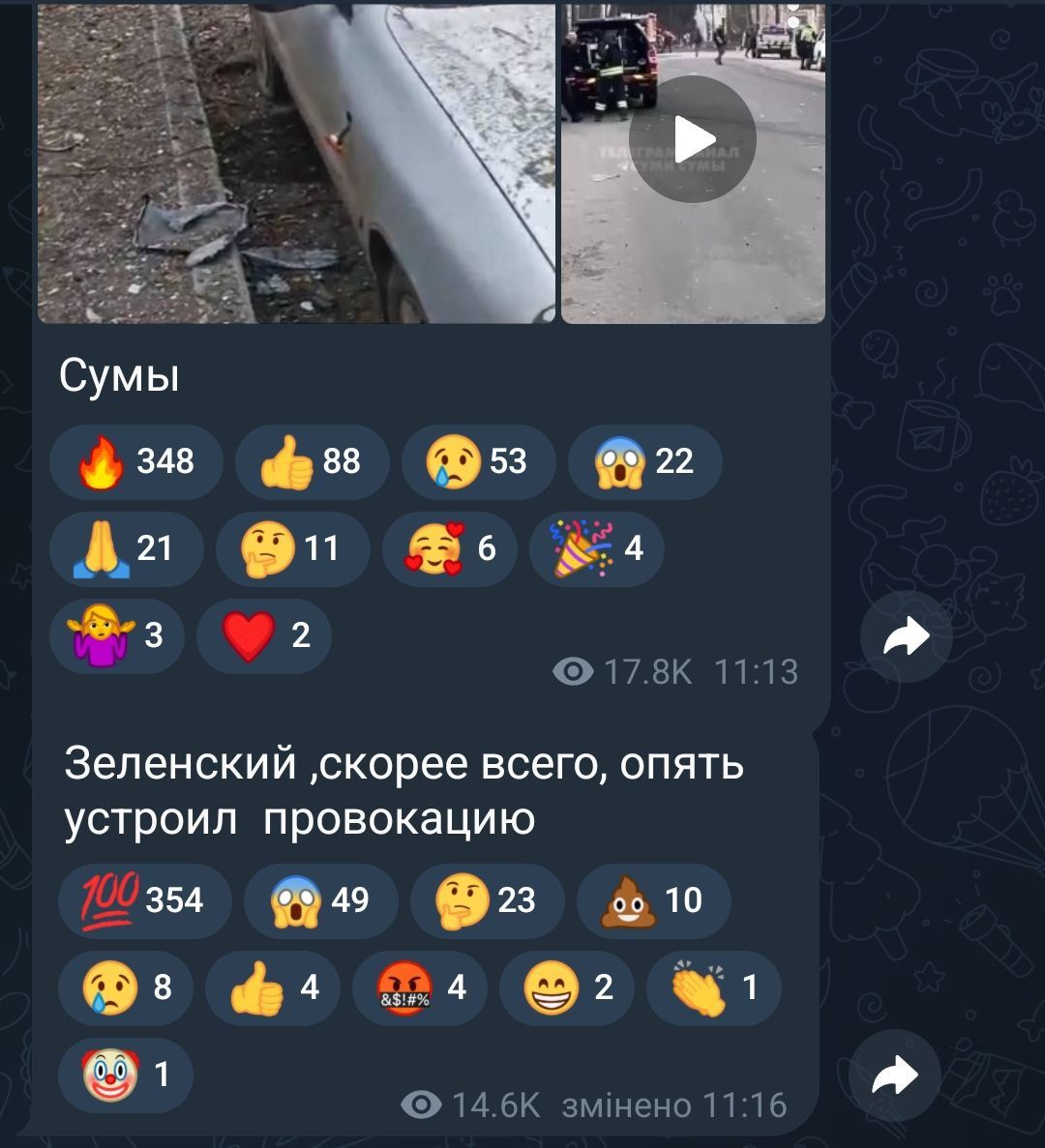1045x1148 pixels.
Task: React with poop emoji showing 10
Action: pos(653,900)
